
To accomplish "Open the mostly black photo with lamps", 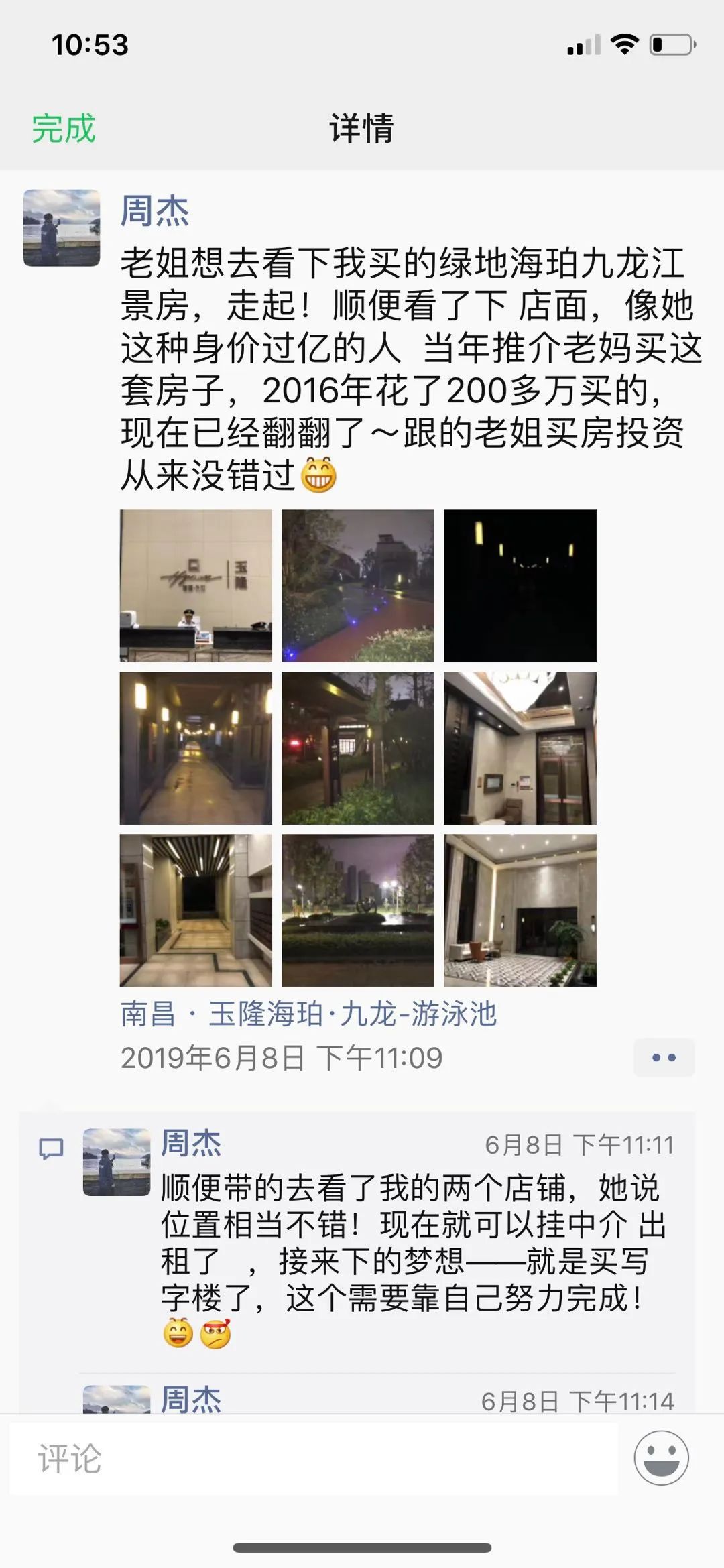I will (520, 586).
